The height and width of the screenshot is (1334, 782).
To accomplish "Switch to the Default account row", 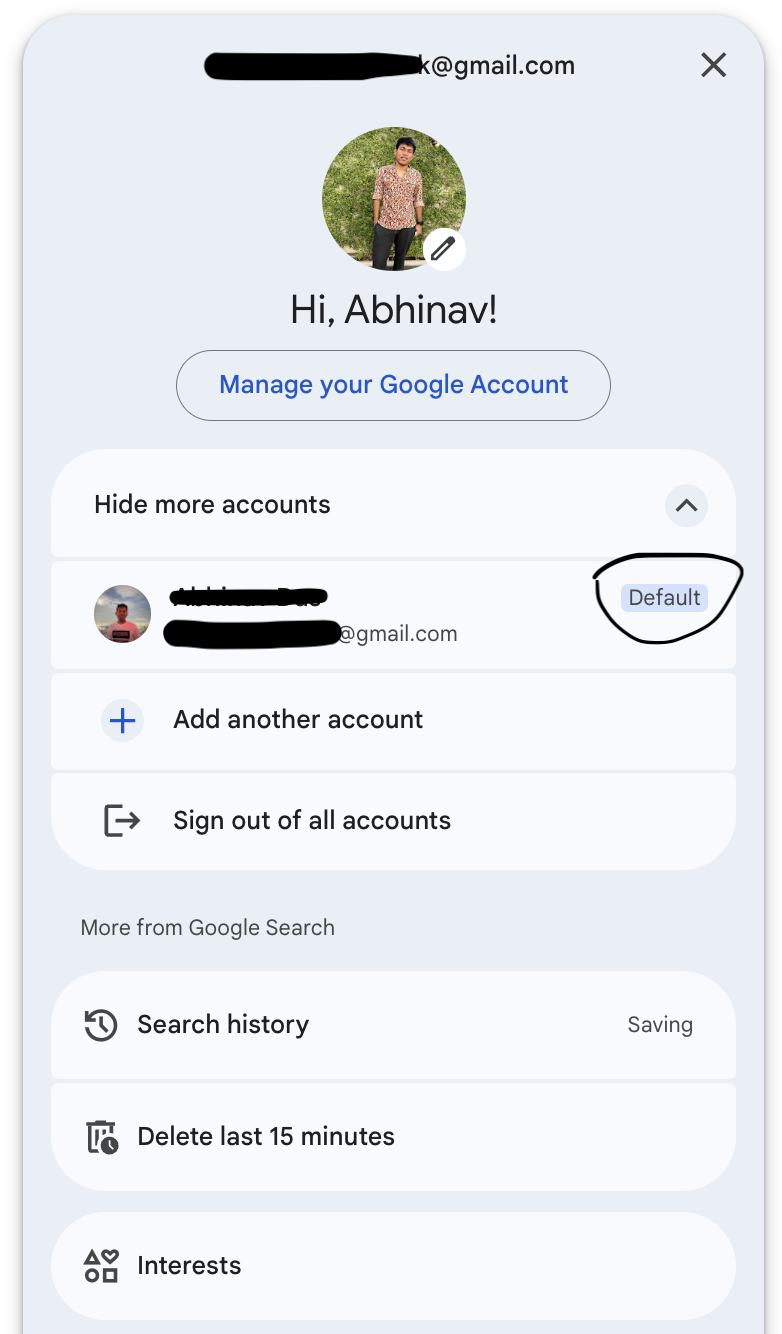I will 392,615.
